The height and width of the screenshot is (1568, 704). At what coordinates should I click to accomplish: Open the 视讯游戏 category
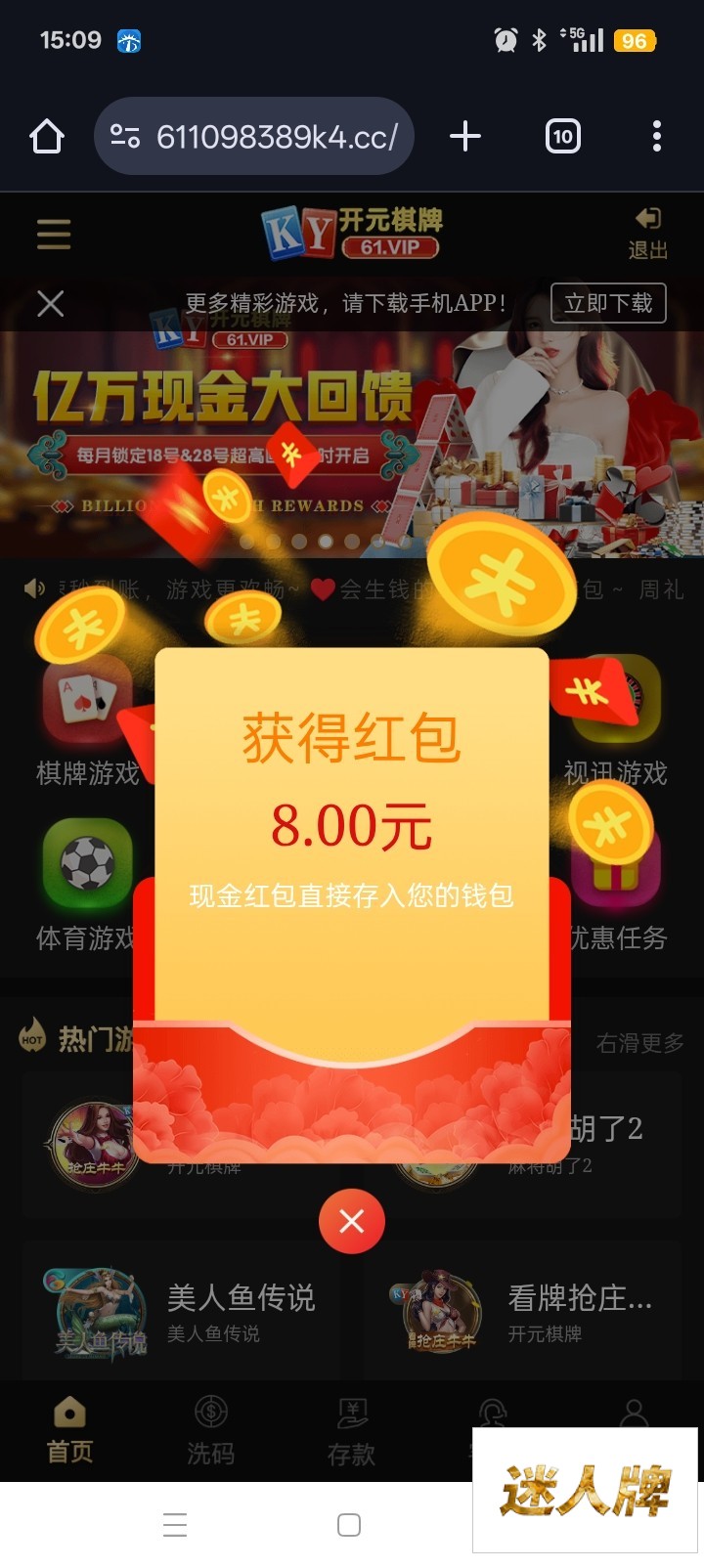pos(616,723)
